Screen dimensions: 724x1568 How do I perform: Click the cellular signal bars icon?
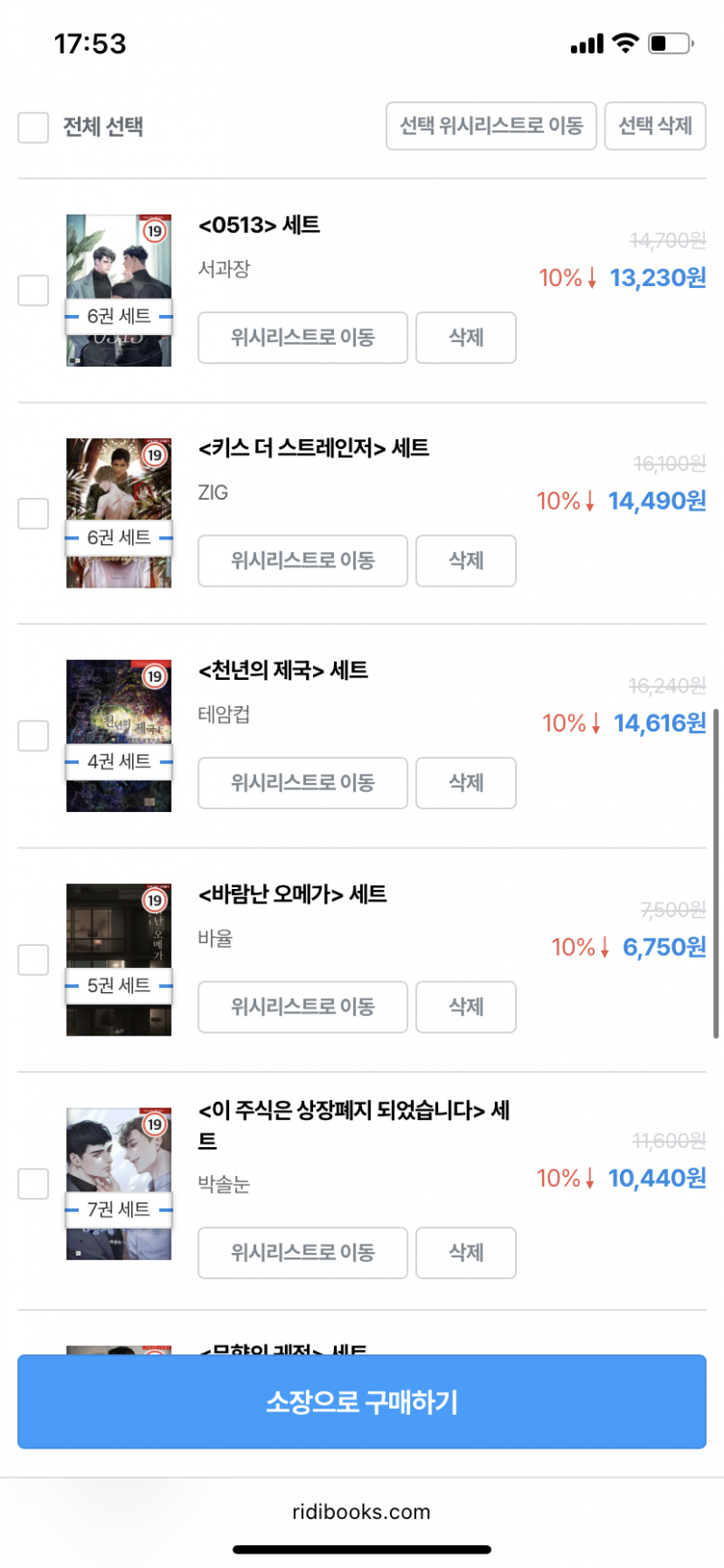tap(585, 43)
